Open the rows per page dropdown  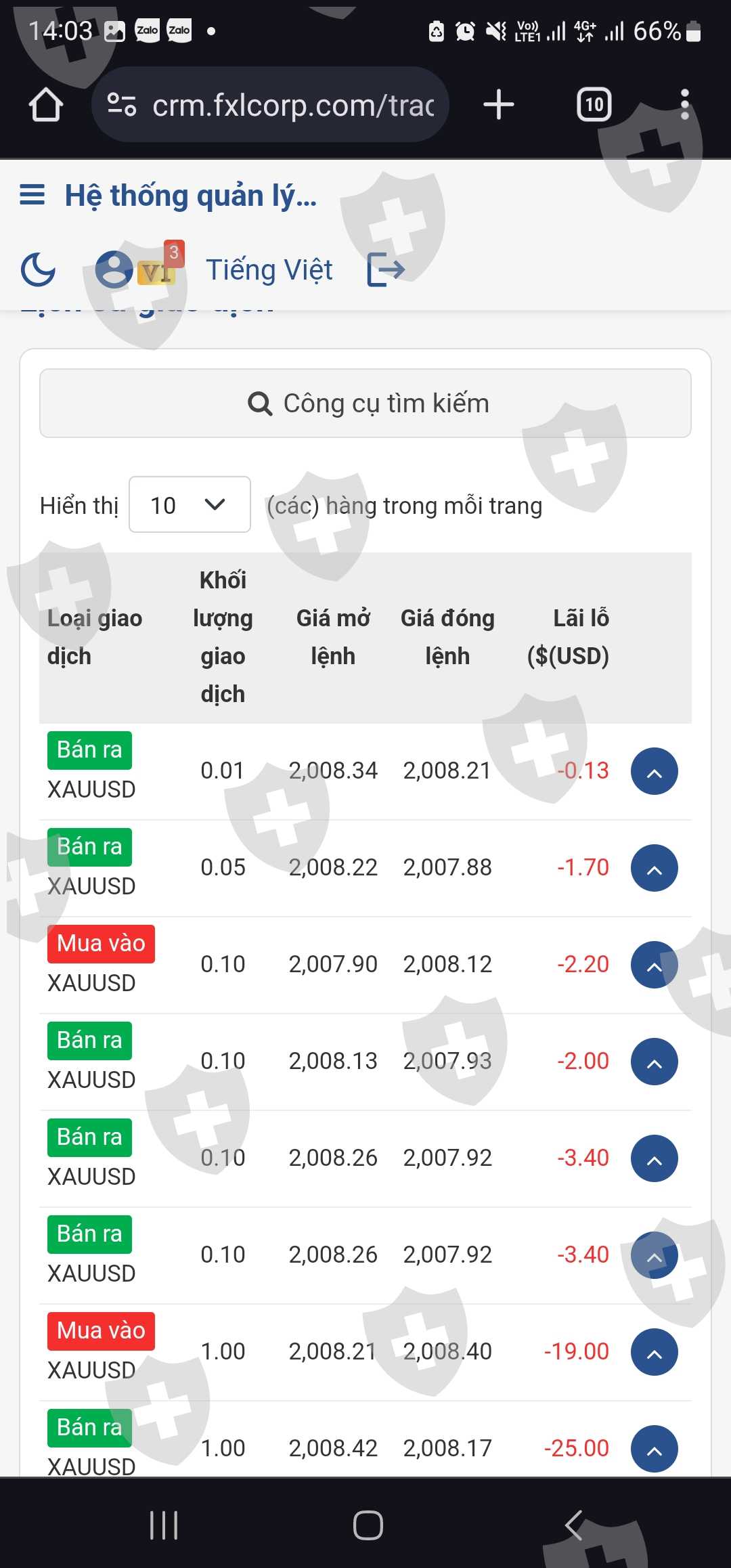point(190,504)
